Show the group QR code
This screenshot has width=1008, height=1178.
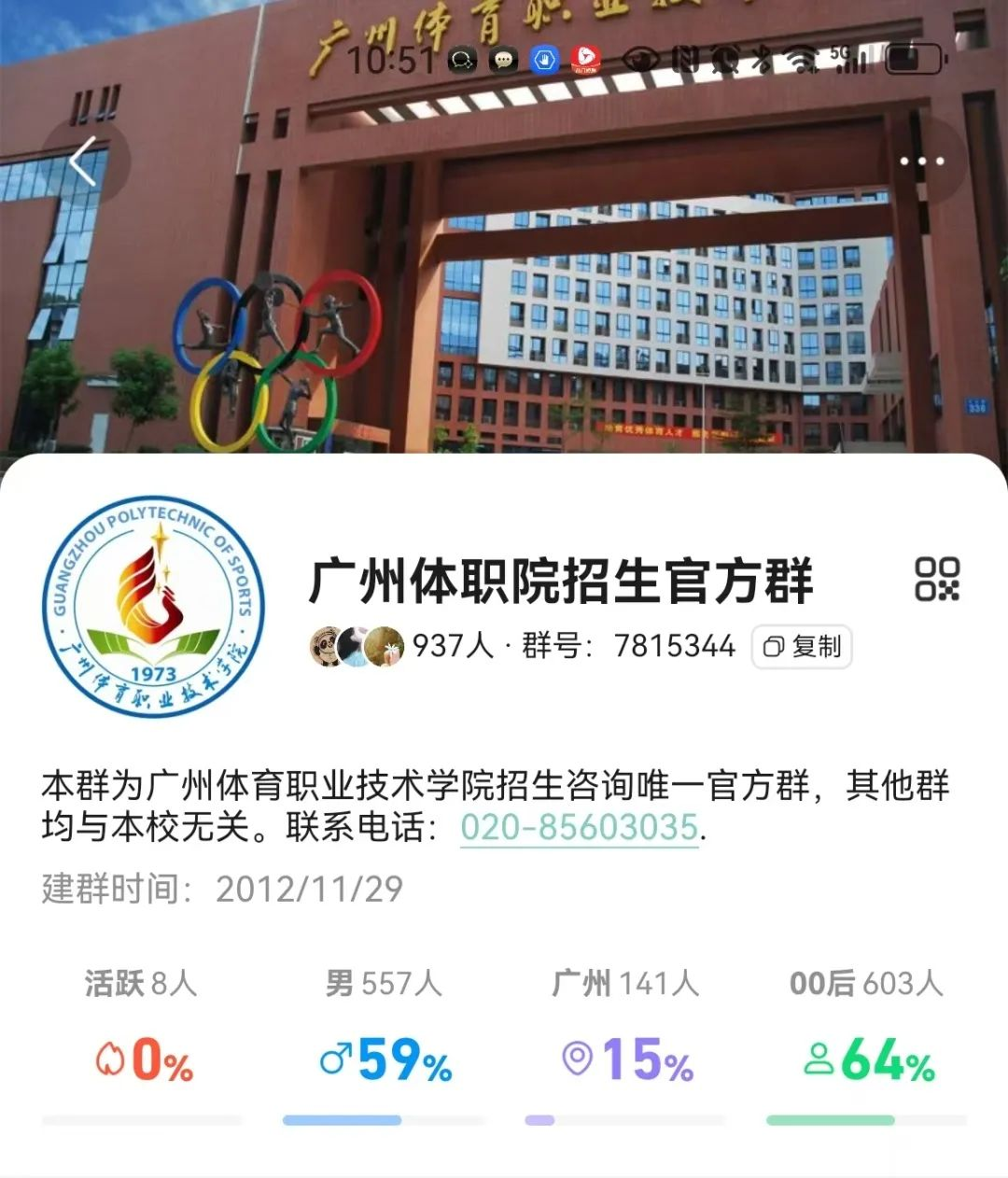[936, 580]
